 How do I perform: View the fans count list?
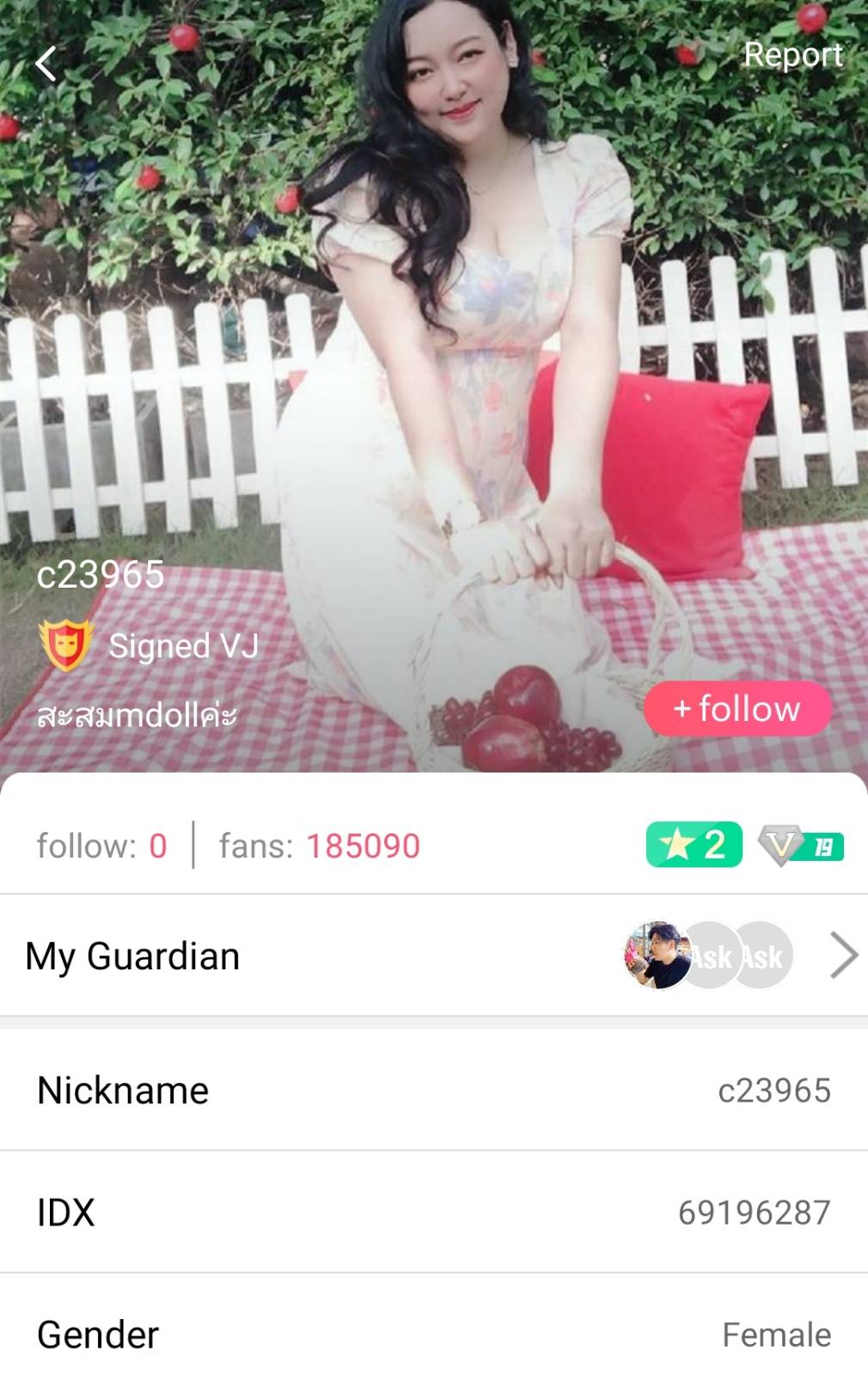(x=320, y=846)
